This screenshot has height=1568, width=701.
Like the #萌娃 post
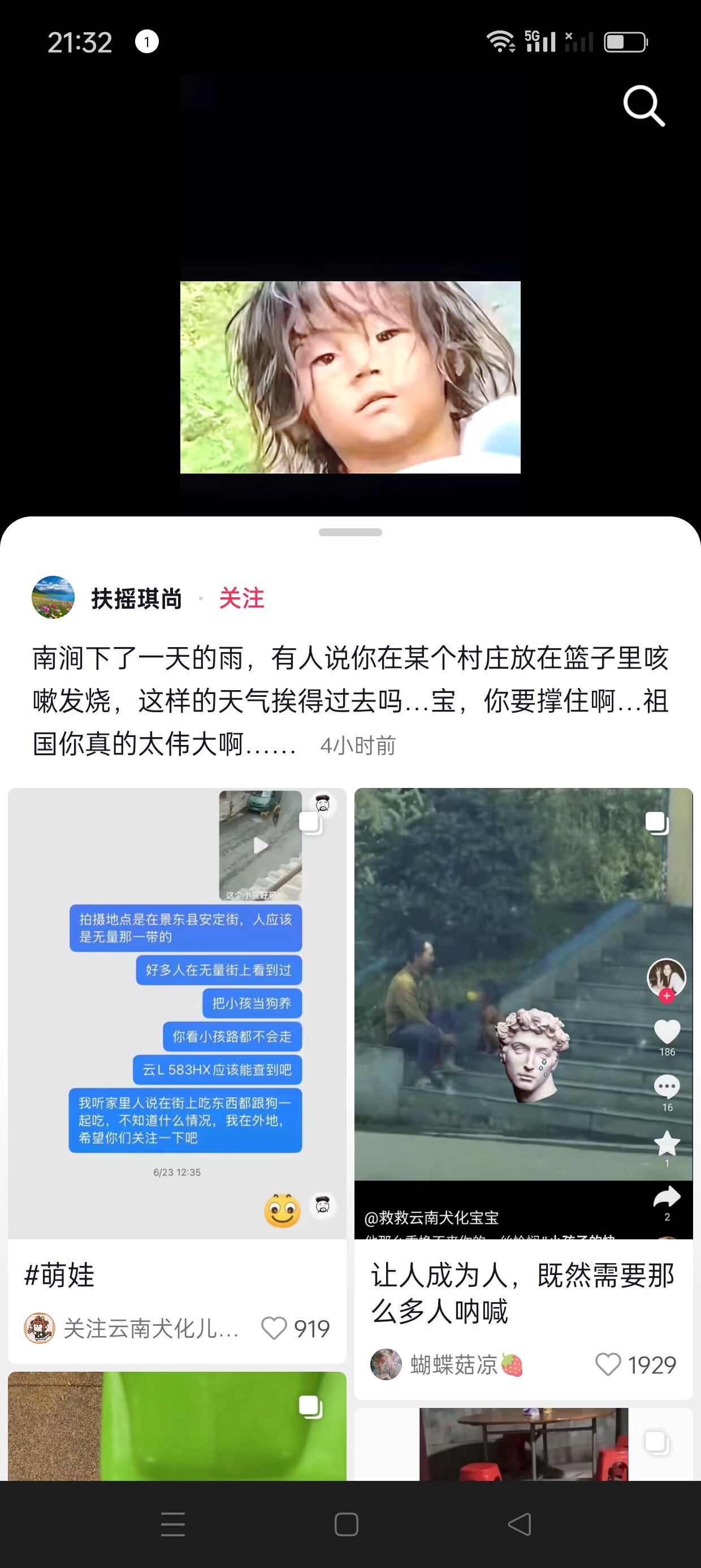[x=274, y=1328]
